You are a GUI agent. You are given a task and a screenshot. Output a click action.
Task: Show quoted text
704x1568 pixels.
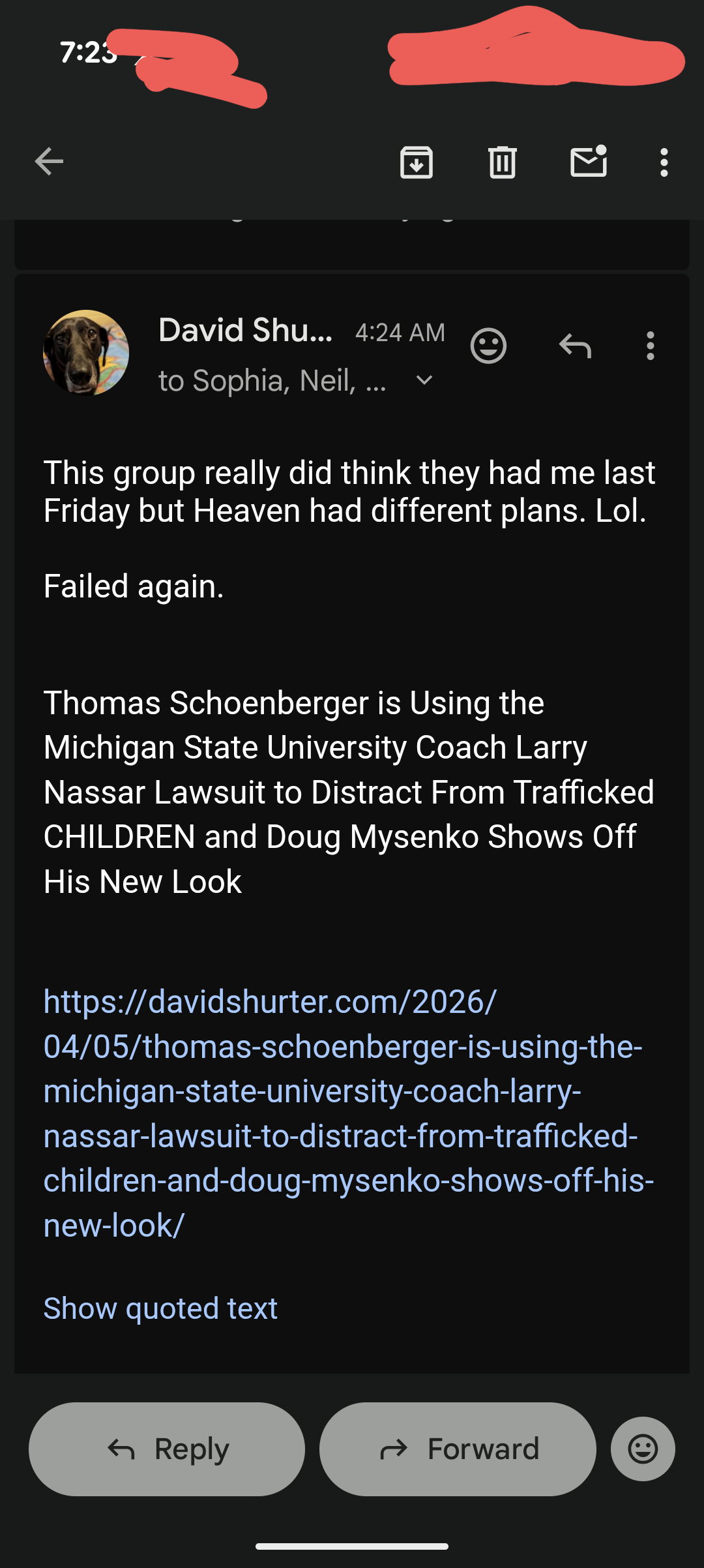pos(160,1308)
